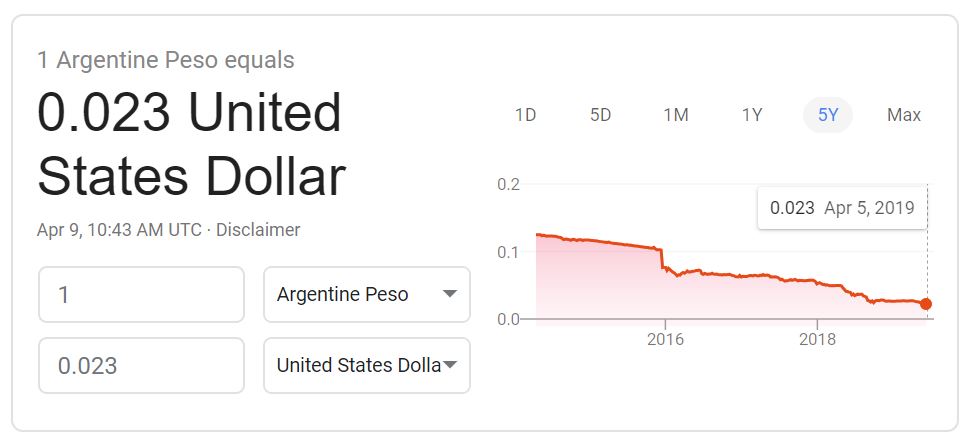Select the 5Y chart range
The height and width of the screenshot is (441, 975).
click(828, 115)
